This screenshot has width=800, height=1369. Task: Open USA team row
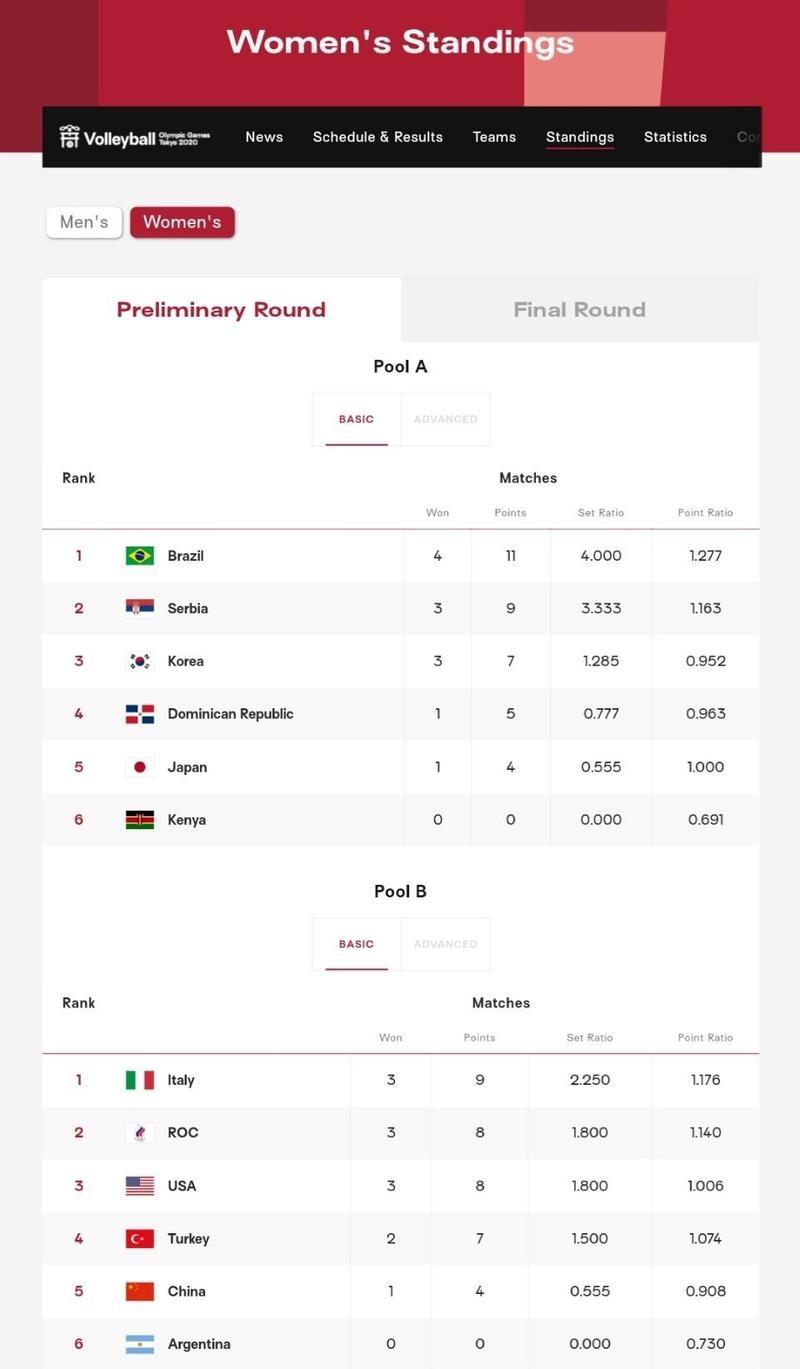[x=400, y=1186]
